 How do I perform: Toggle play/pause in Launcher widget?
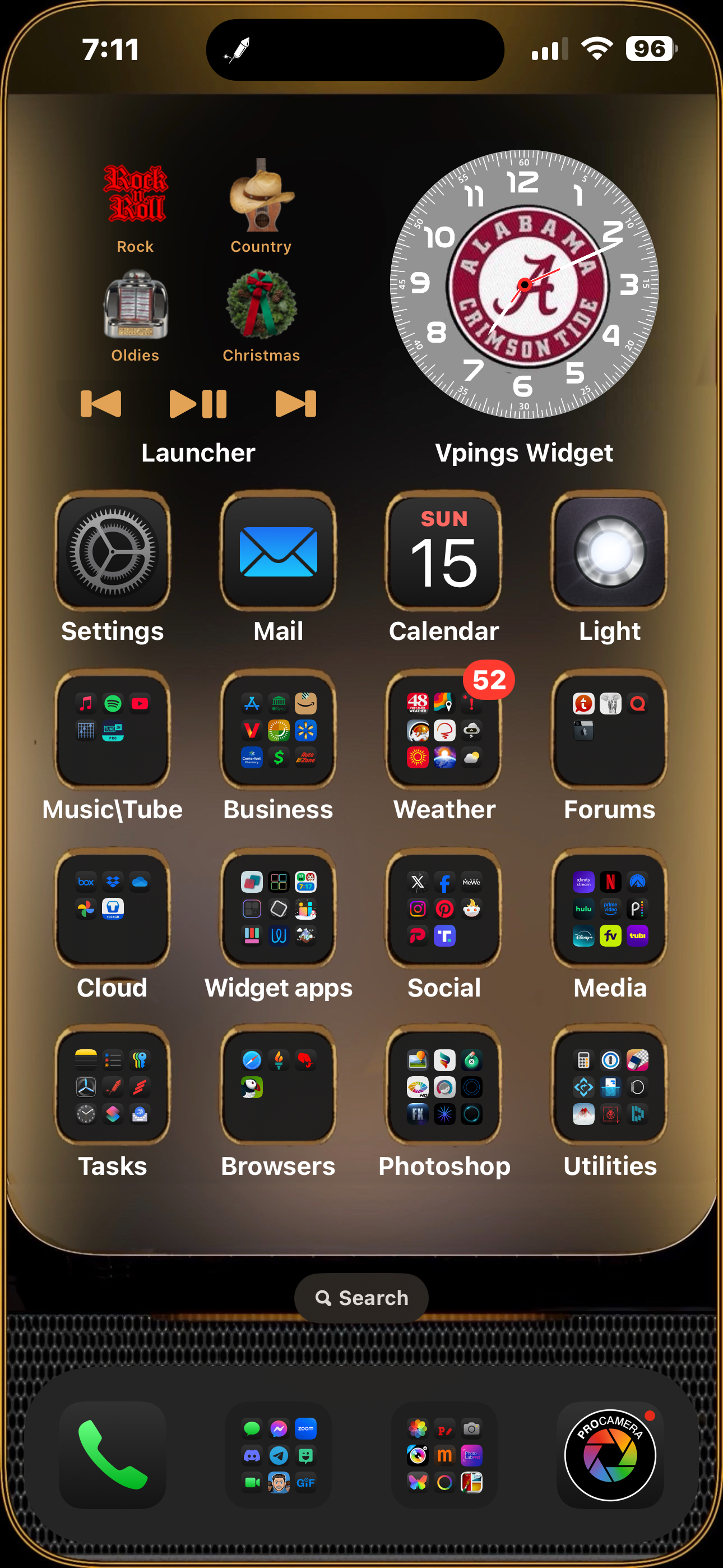(198, 404)
